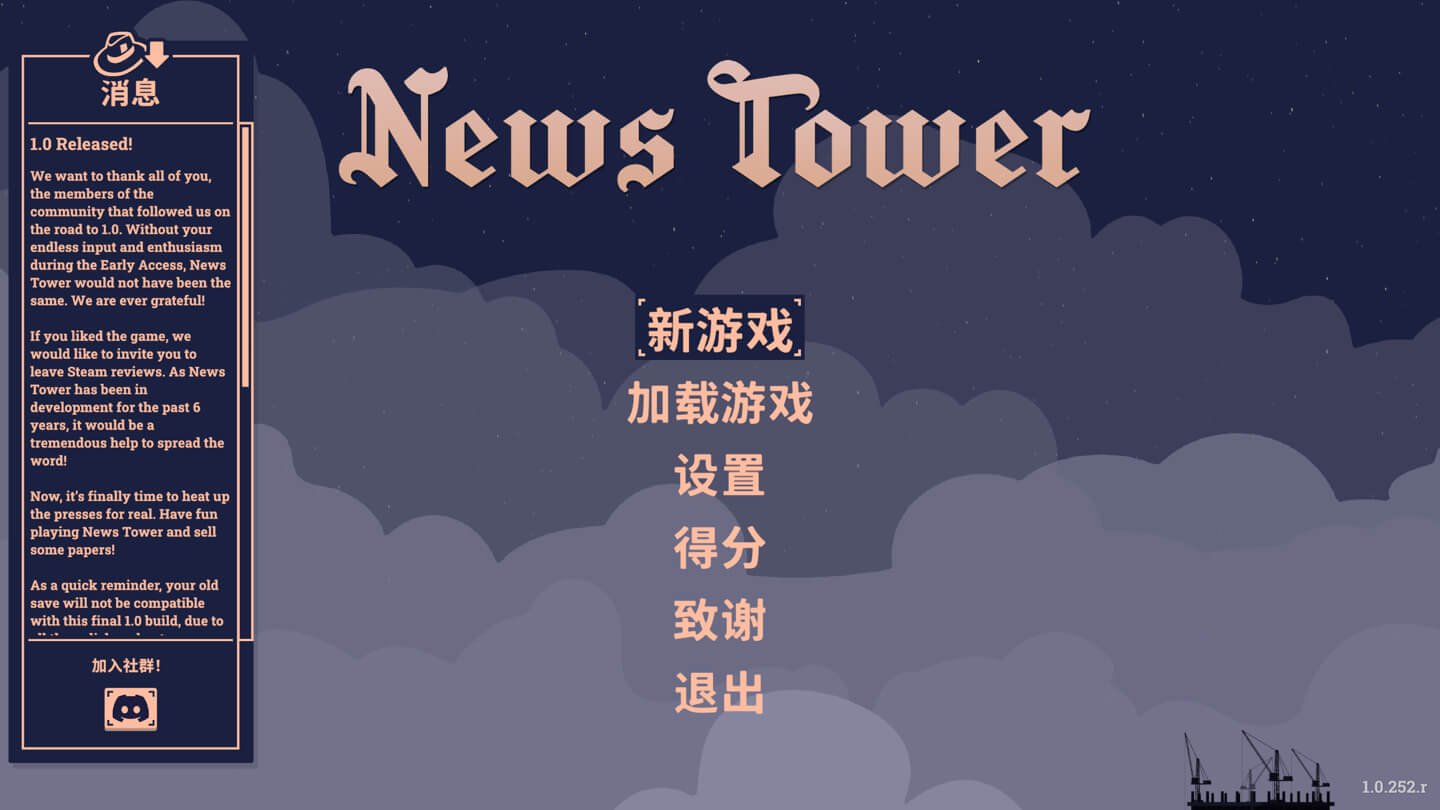Open the 致谢 credits

719,620
